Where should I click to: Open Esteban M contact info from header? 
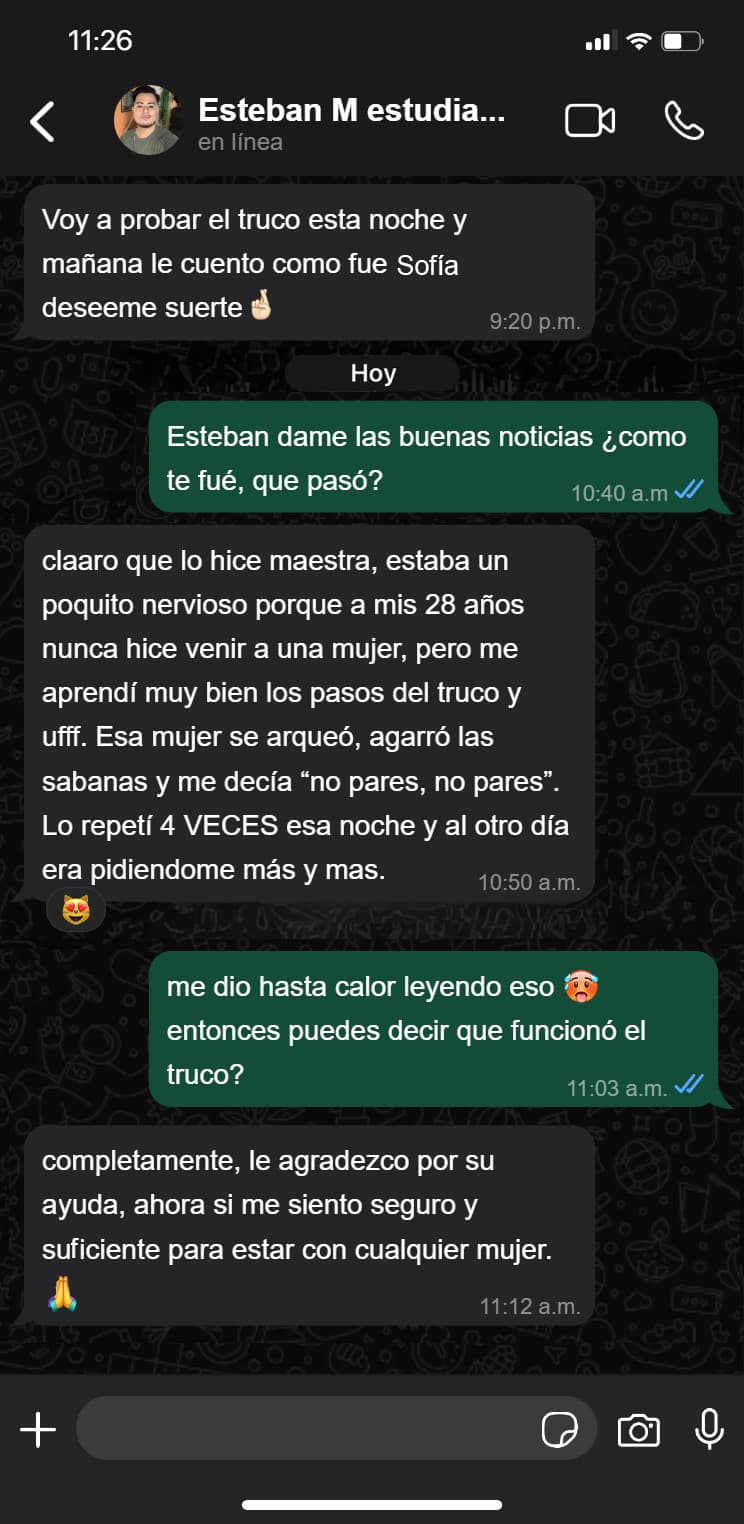coord(350,122)
